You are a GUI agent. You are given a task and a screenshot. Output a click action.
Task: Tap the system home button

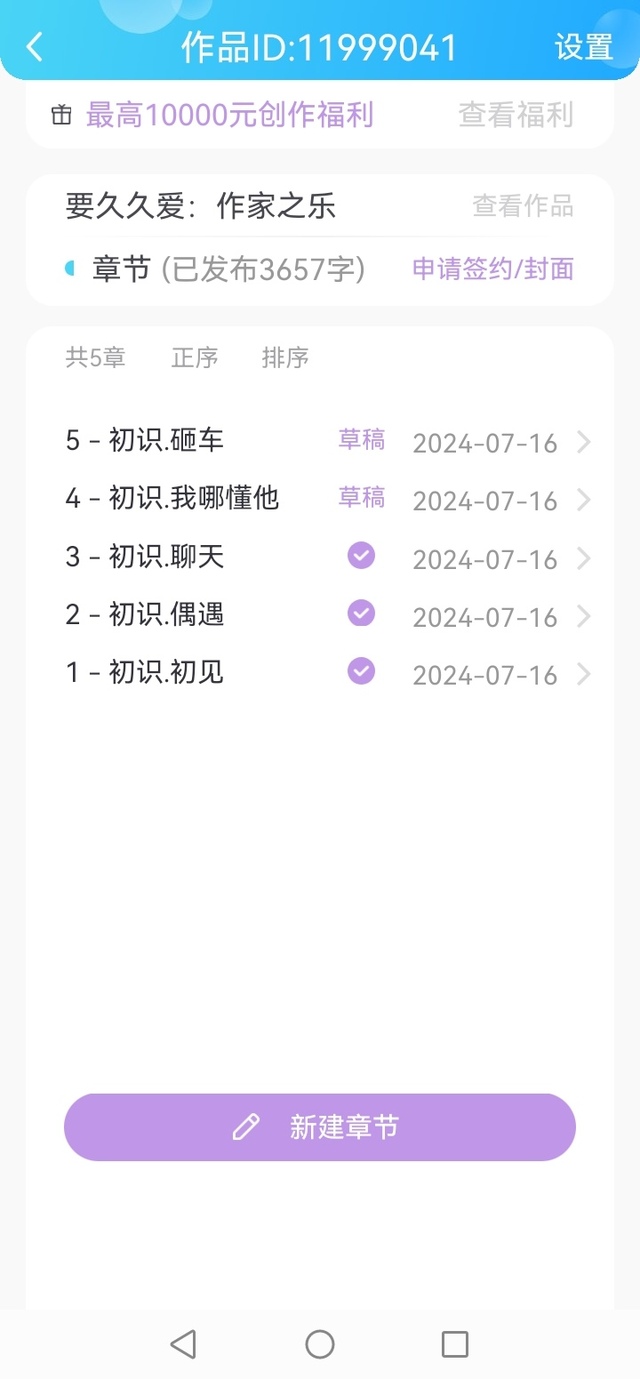[320, 1344]
